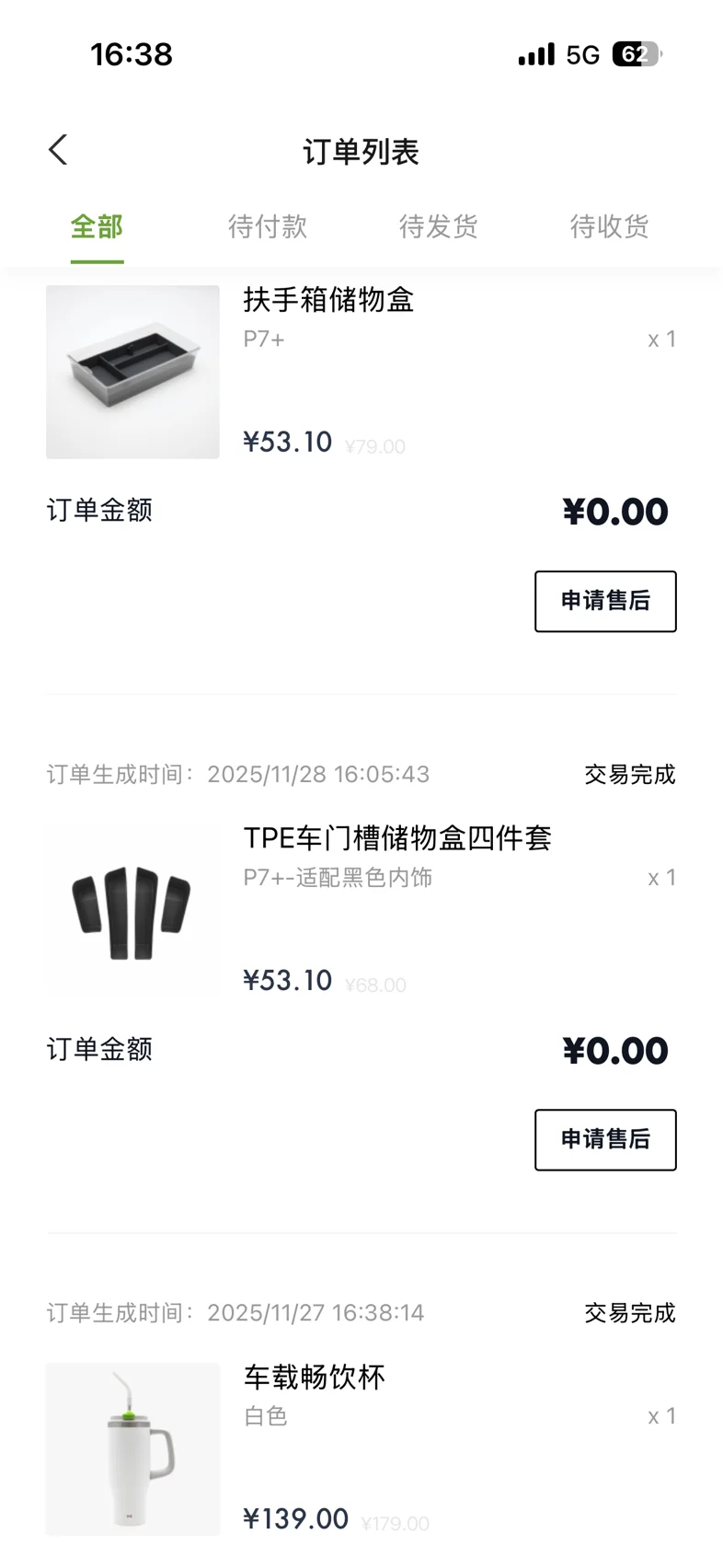Open the TPE车门槽储物盒四件套 order
The height and width of the screenshot is (1568, 723).
click(x=396, y=838)
